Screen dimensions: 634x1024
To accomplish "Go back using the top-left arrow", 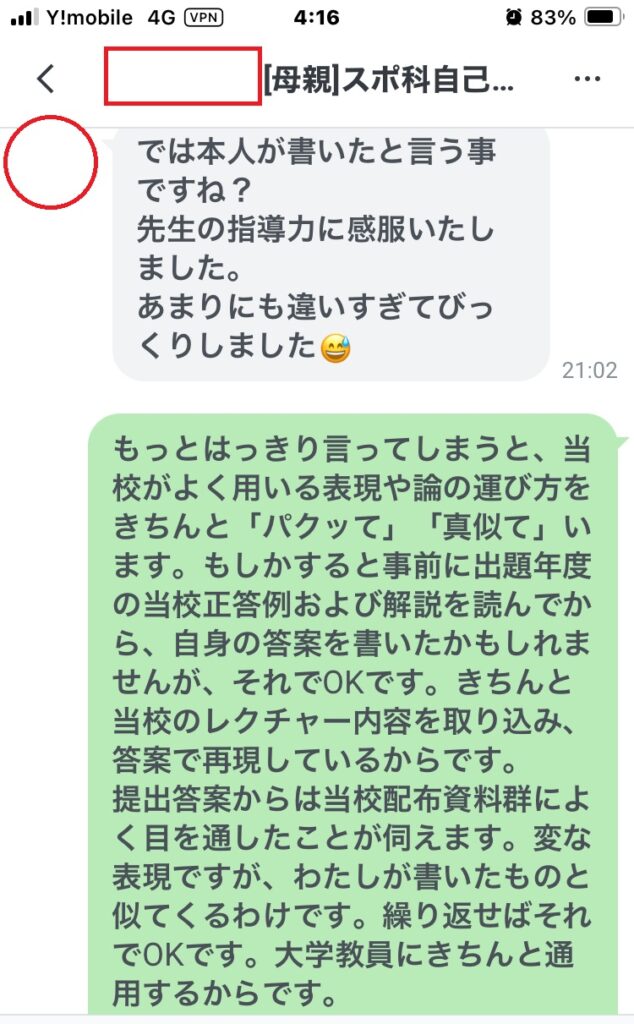I will 45,79.
